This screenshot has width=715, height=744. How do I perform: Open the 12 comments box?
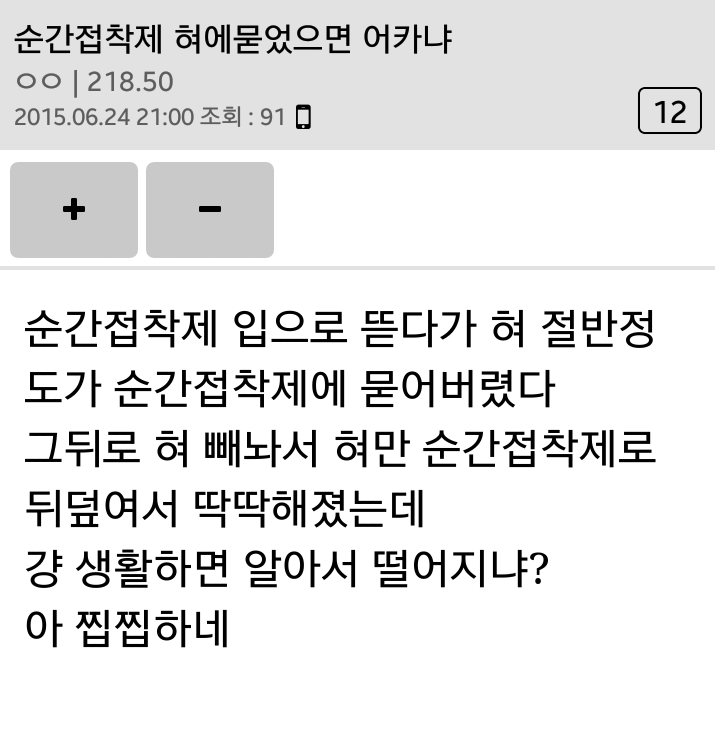click(669, 111)
